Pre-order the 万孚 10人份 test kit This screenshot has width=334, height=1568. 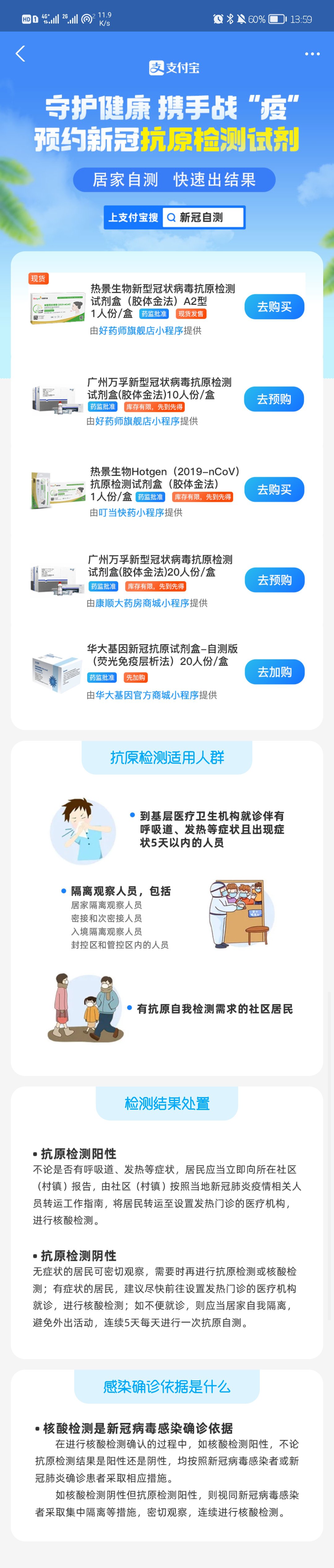(x=274, y=399)
